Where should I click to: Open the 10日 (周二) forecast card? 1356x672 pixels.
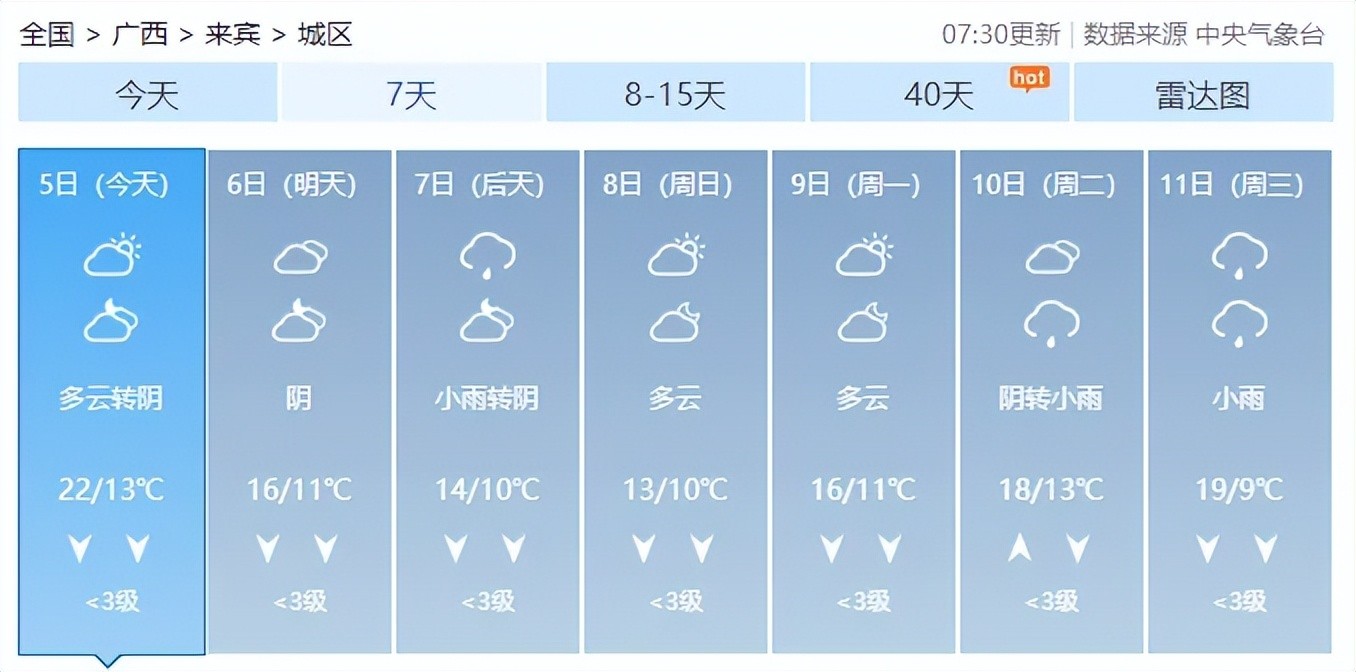1051,400
